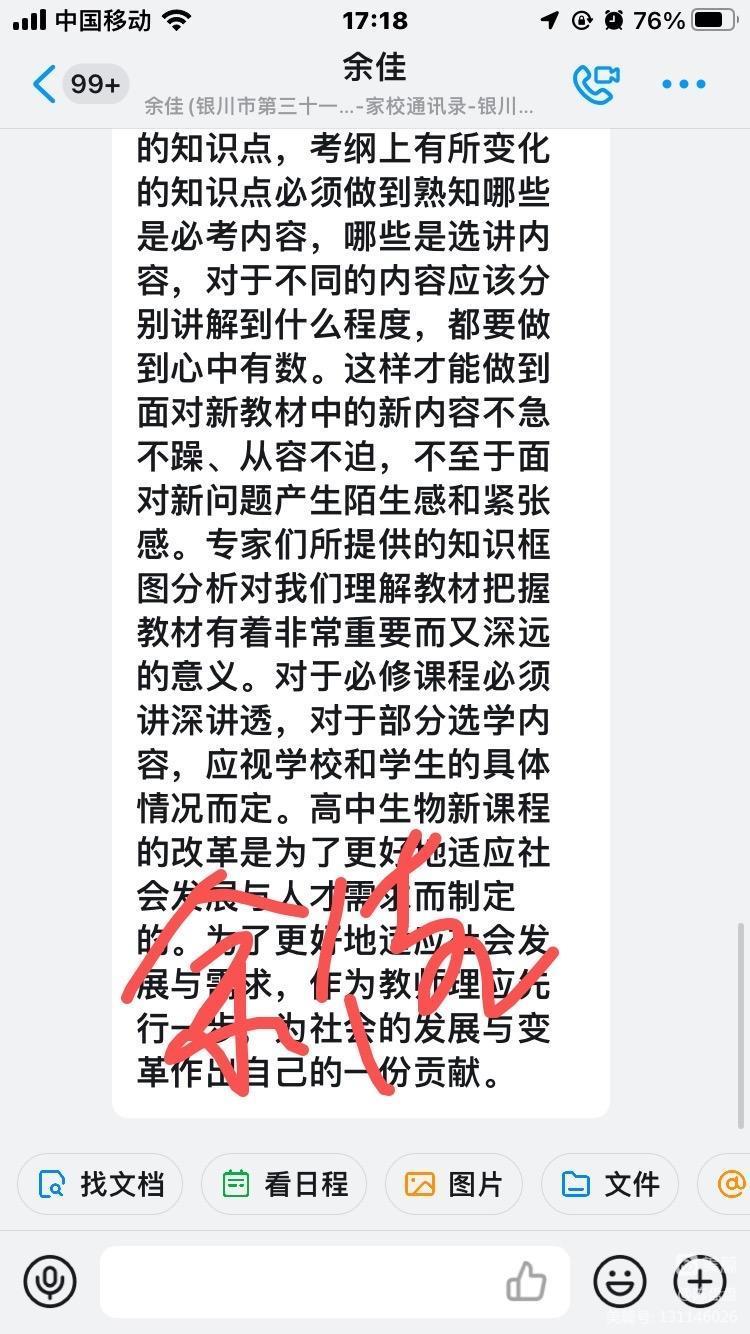This screenshot has height=1334, width=750.
Task: Switch to voice input microphone
Action: tap(50, 1281)
